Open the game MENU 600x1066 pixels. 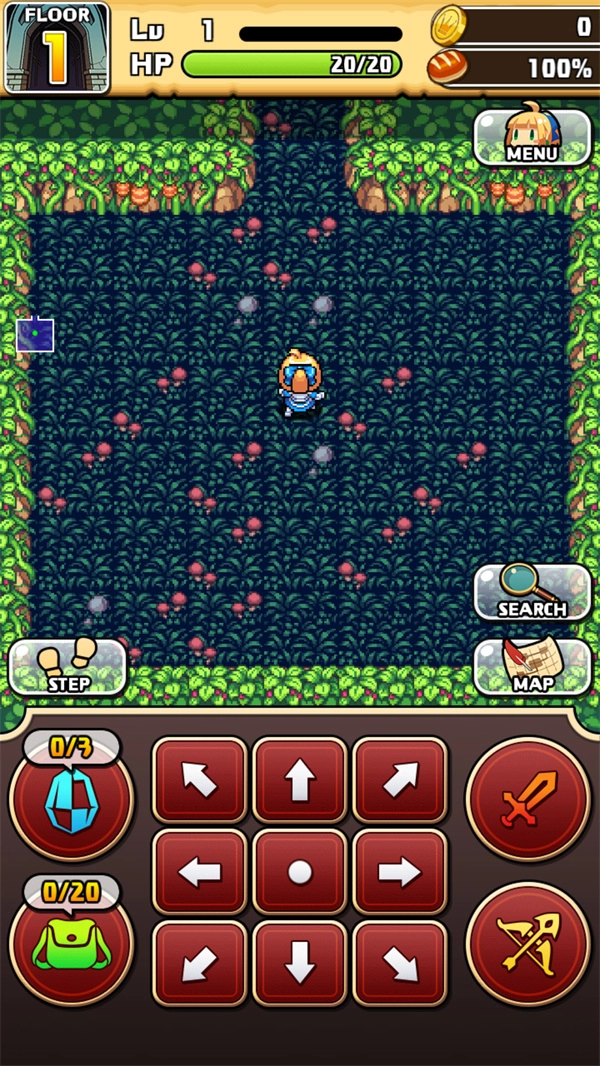(x=531, y=137)
